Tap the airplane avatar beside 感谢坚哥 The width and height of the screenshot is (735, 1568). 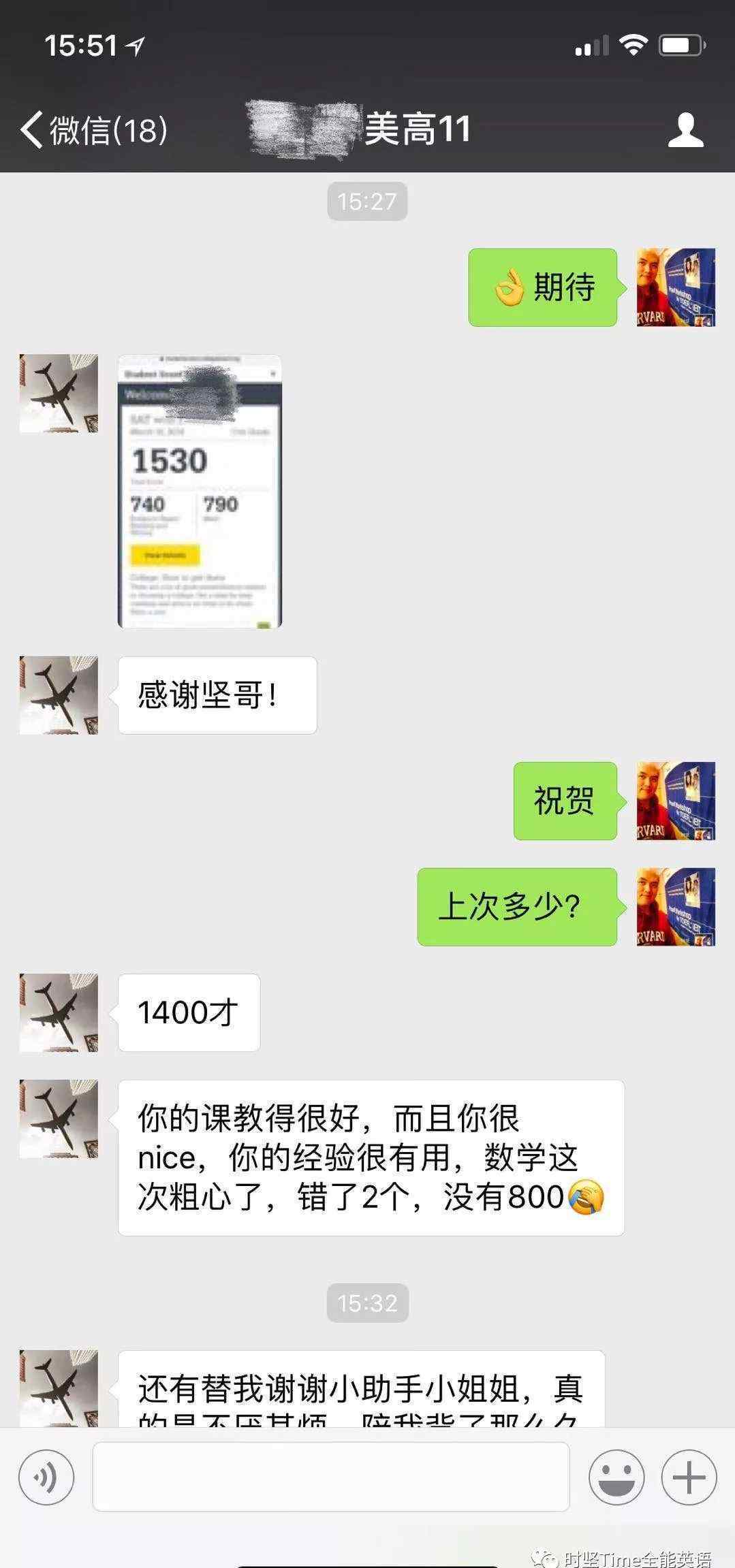coord(59,695)
